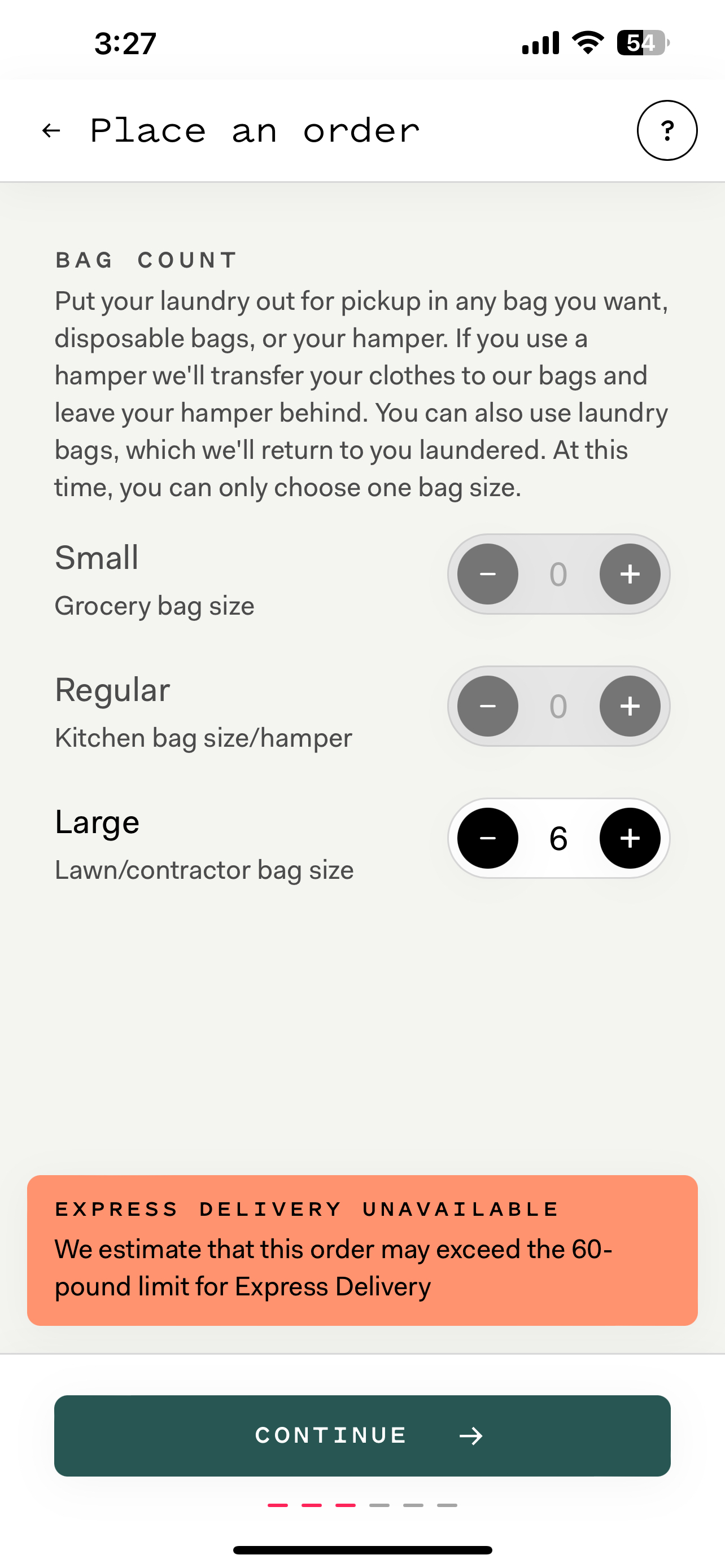Screen dimensions: 725x1568
Task: Open the help question mark icon
Action: coord(667,130)
